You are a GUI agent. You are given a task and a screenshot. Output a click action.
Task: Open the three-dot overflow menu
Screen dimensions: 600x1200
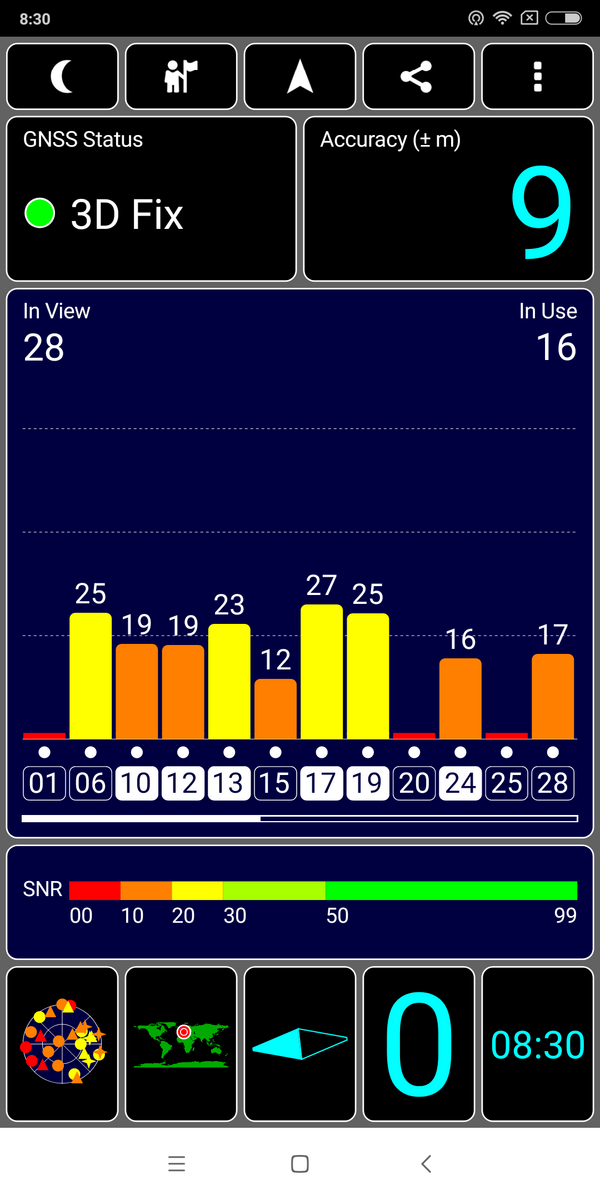pos(538,76)
